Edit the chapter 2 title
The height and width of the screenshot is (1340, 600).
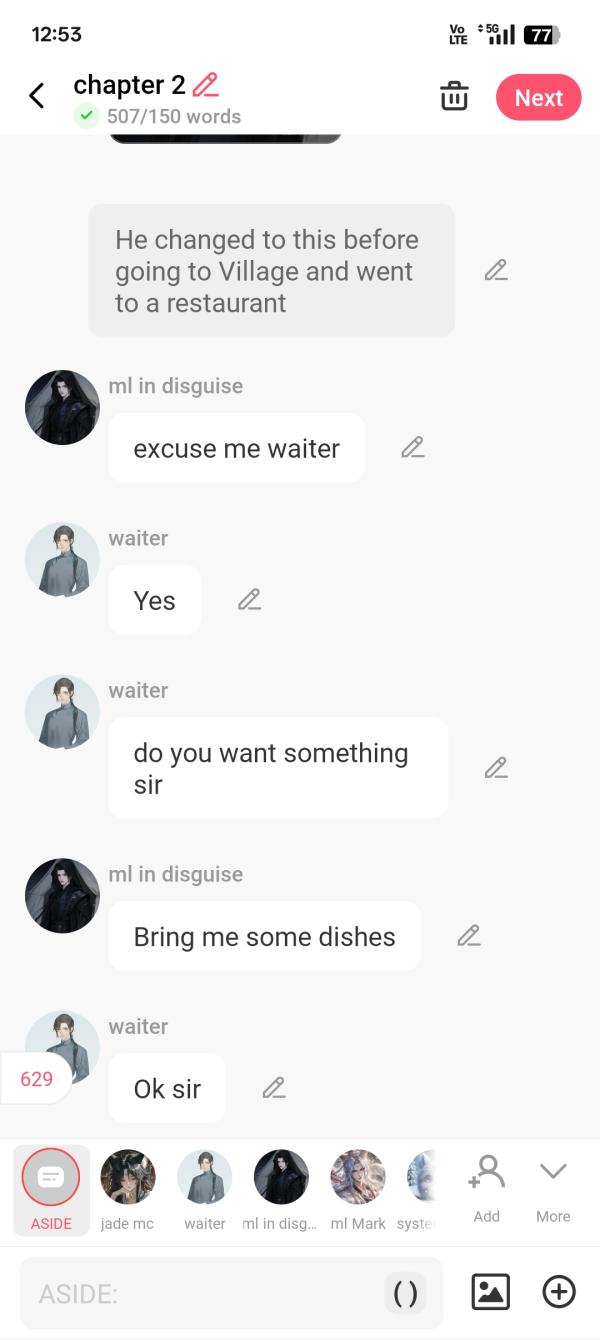click(205, 85)
